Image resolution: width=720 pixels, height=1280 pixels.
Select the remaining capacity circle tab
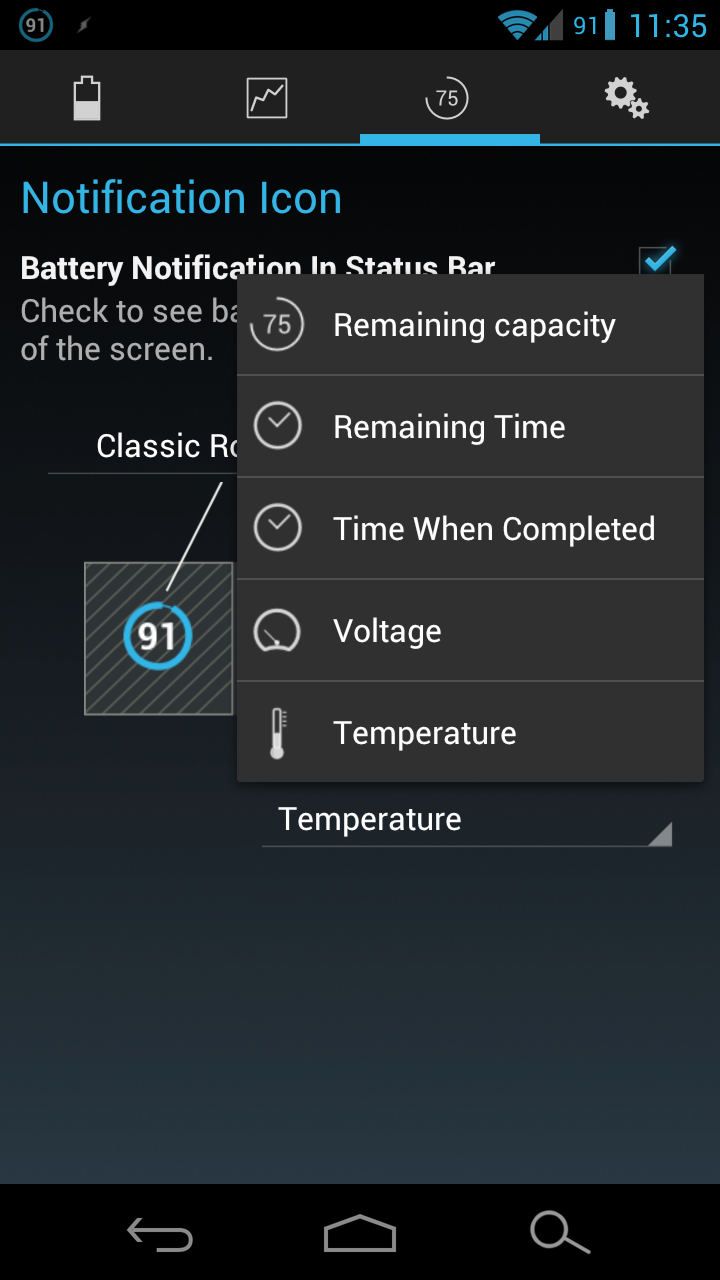pyautogui.click(x=446, y=97)
